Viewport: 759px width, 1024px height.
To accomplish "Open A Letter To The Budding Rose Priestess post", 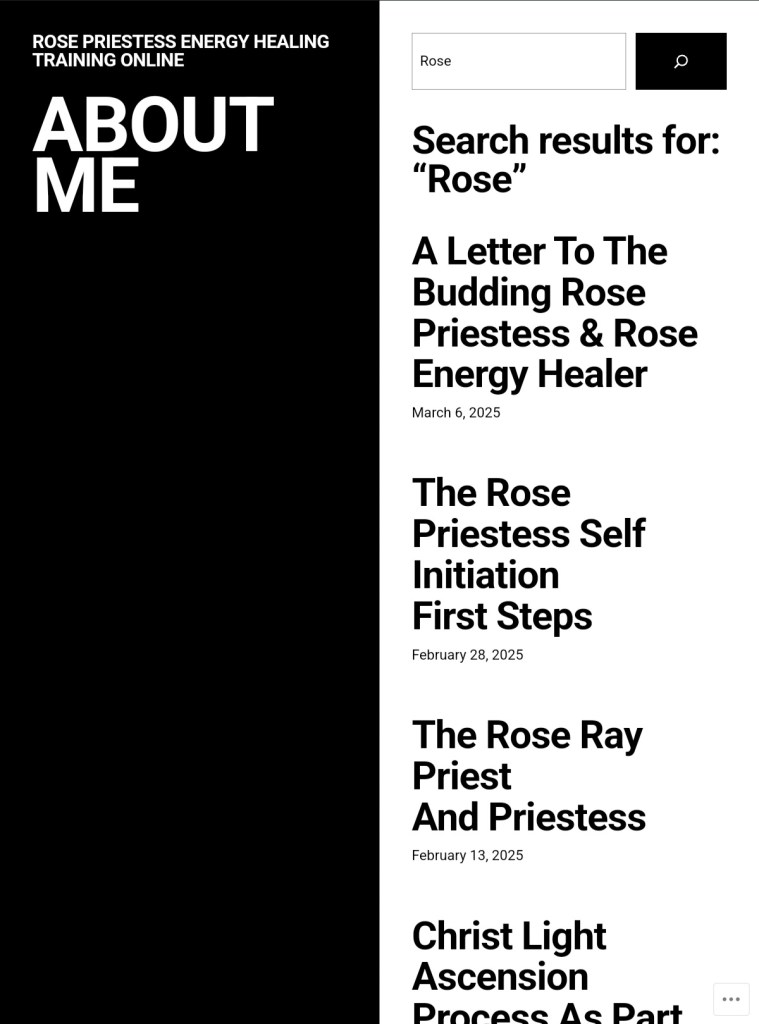I will tap(553, 312).
